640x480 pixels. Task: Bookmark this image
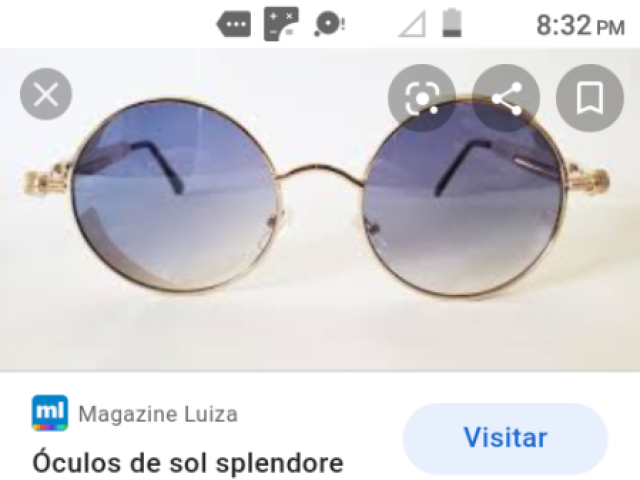pos(589,97)
